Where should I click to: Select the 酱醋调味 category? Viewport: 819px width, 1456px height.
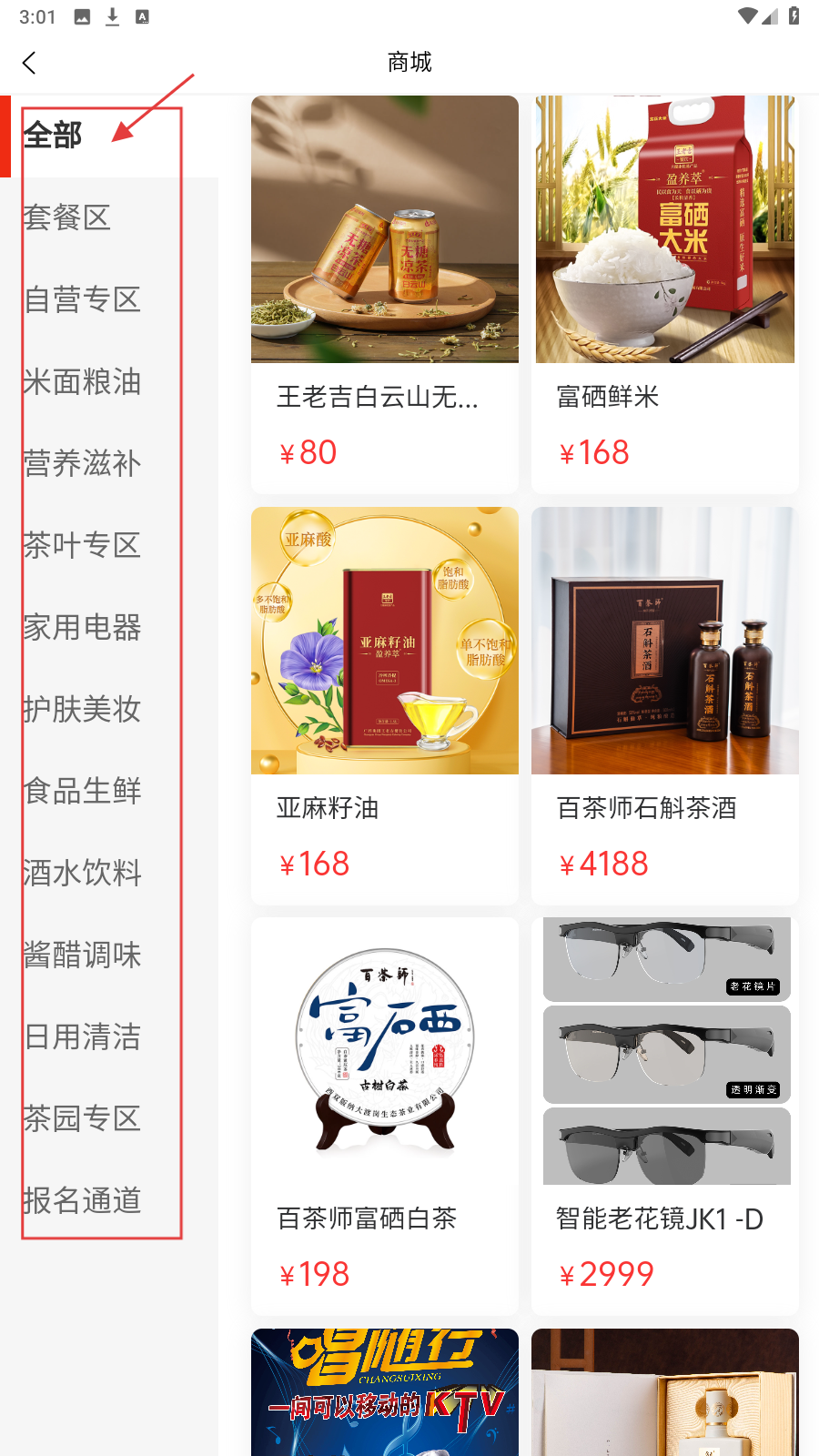tap(82, 955)
